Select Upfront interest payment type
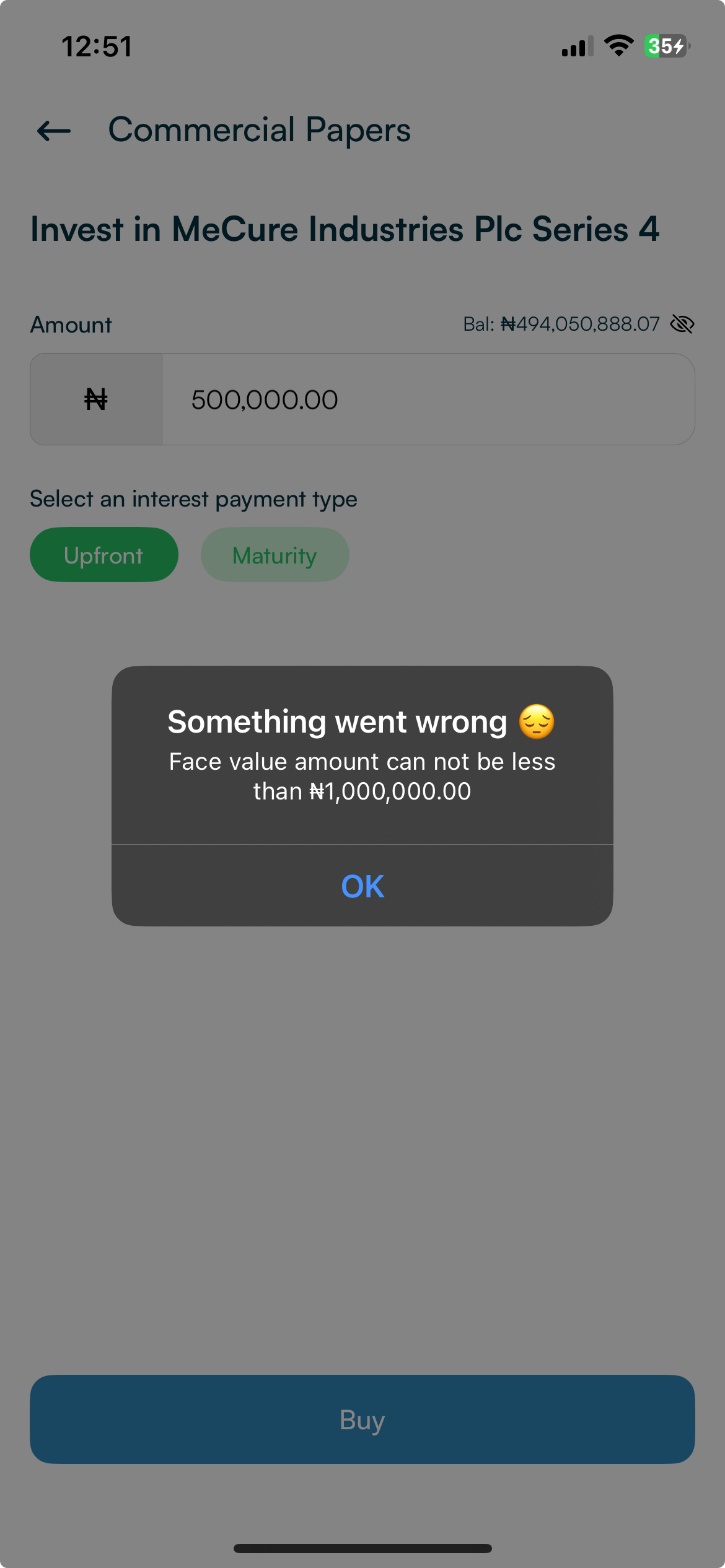The height and width of the screenshot is (1568, 725). (104, 555)
